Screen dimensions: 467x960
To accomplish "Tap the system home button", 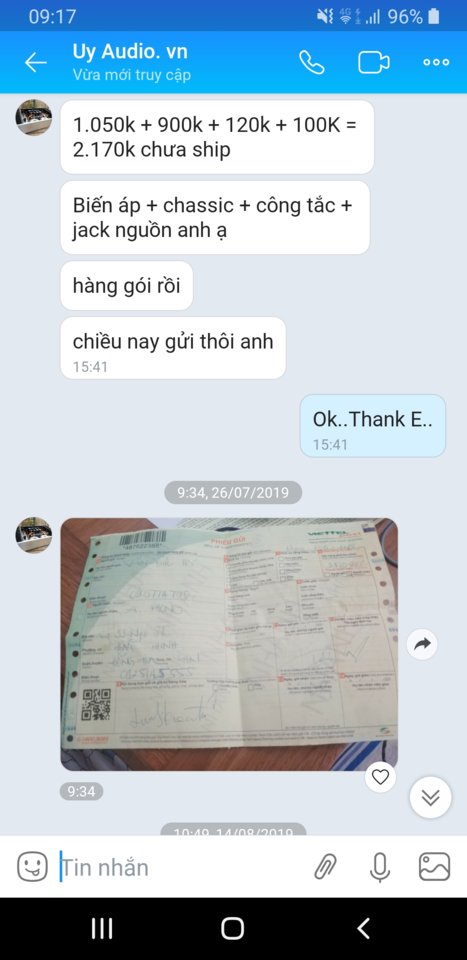I will click(233, 929).
